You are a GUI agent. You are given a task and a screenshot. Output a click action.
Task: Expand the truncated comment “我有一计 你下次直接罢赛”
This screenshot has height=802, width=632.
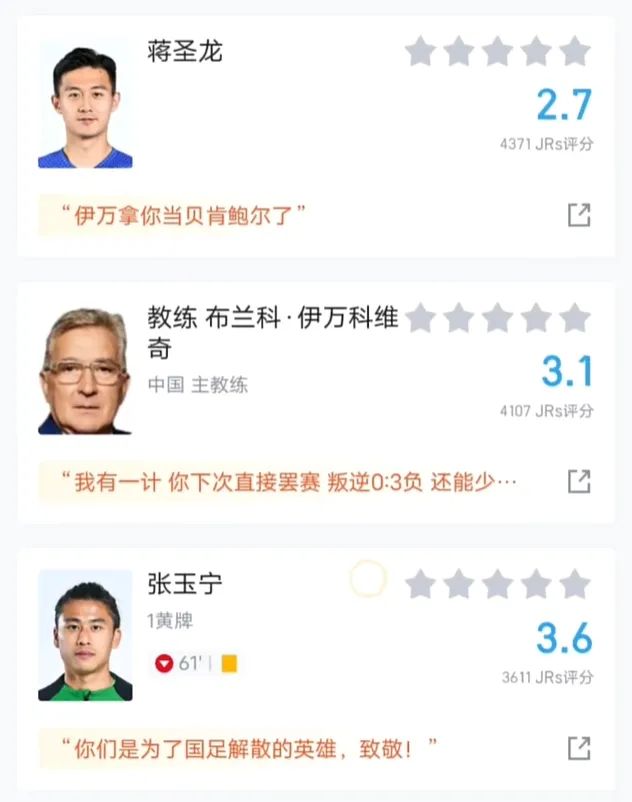coord(295,481)
